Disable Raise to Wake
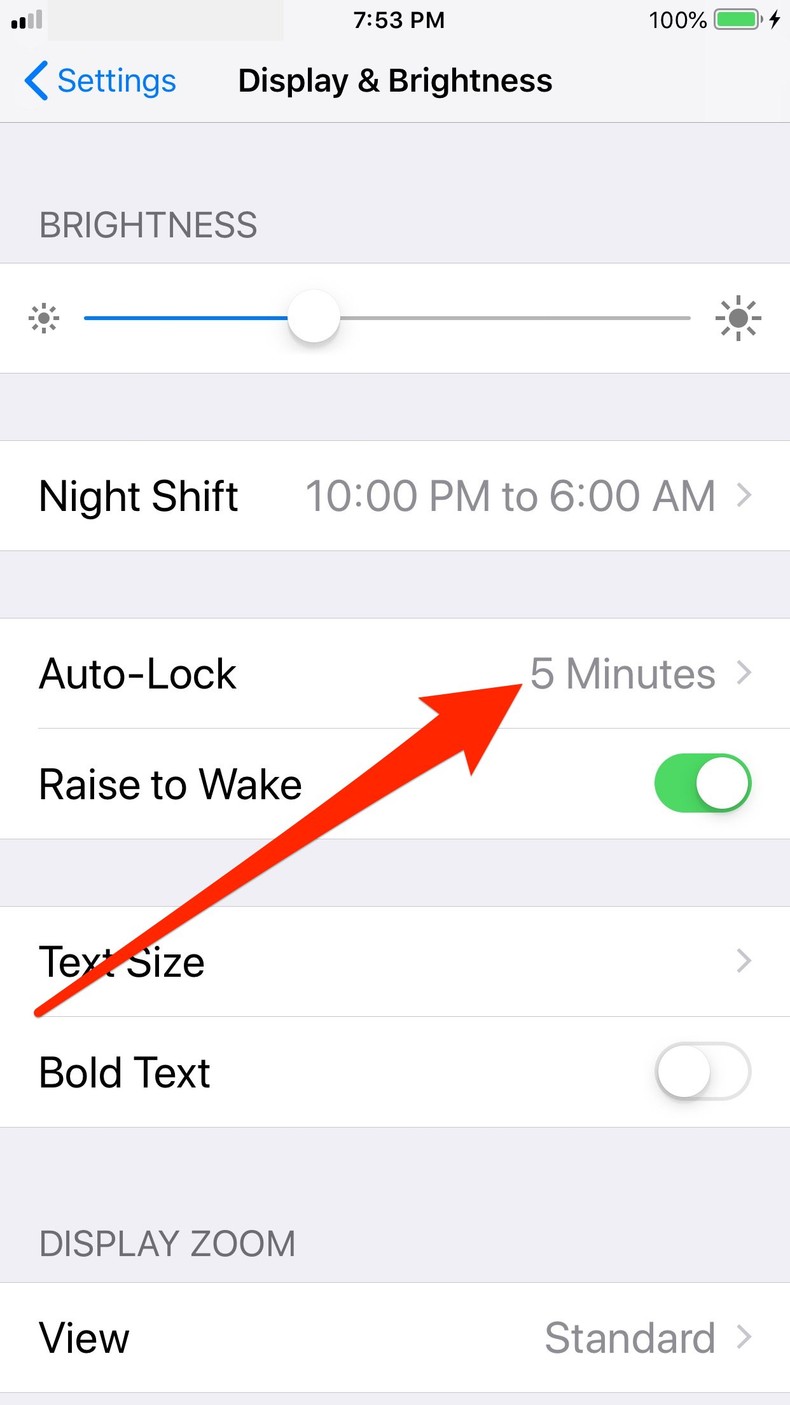The height and width of the screenshot is (1405, 790). click(x=702, y=784)
